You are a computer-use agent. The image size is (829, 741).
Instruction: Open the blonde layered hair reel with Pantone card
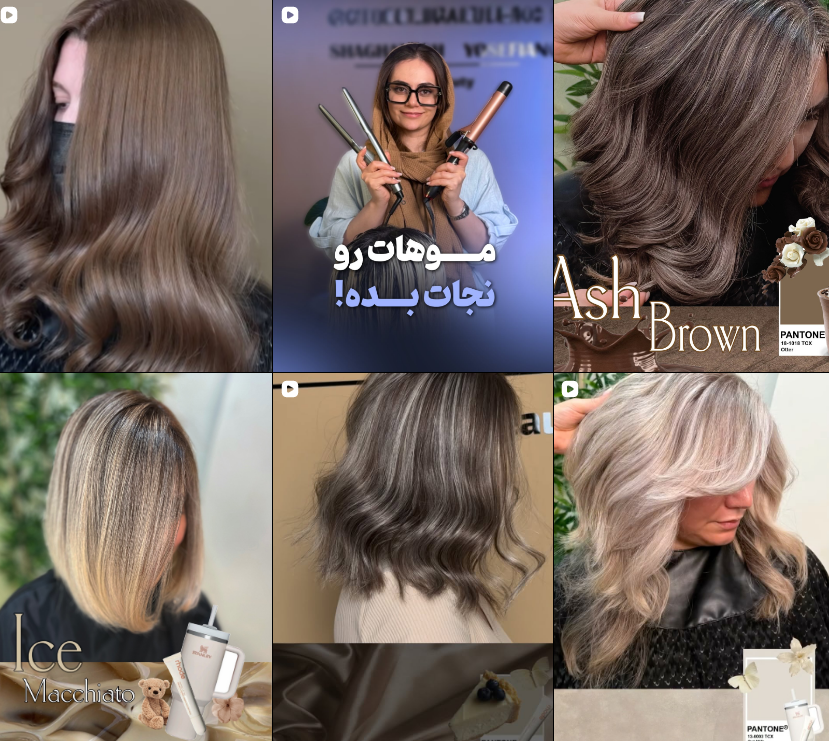click(x=691, y=556)
